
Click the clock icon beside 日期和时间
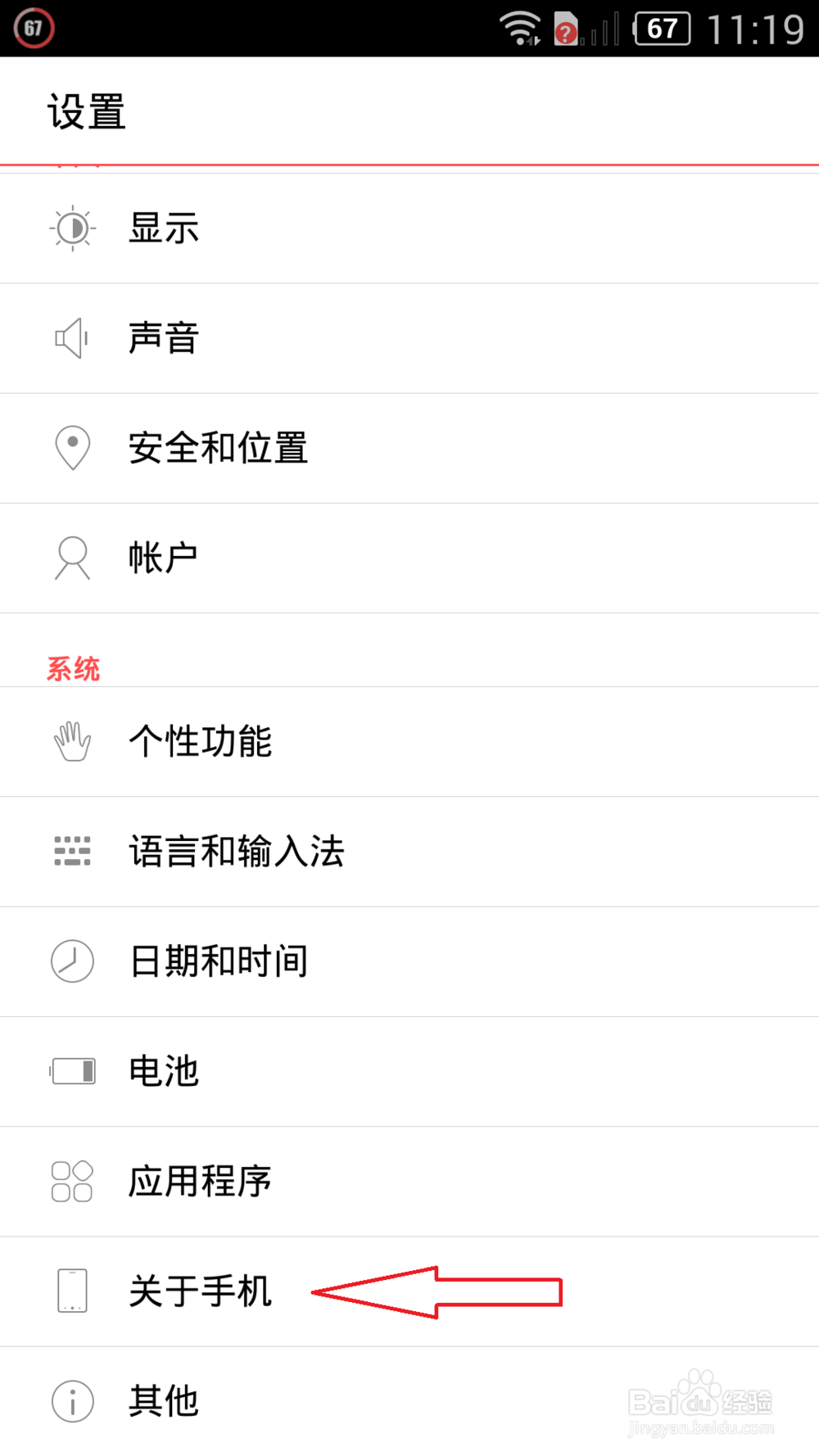tap(71, 961)
